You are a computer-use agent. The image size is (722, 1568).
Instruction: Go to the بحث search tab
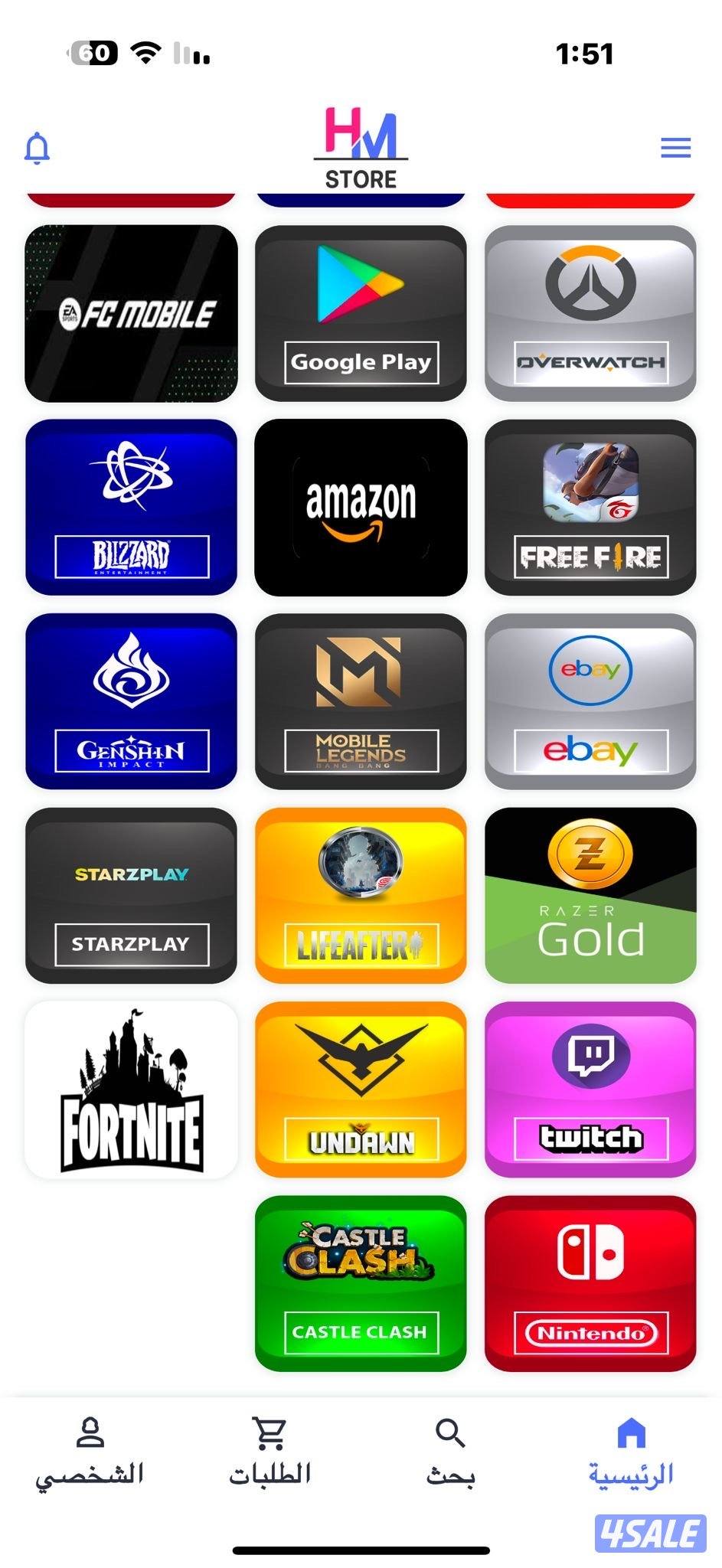pos(450,1452)
